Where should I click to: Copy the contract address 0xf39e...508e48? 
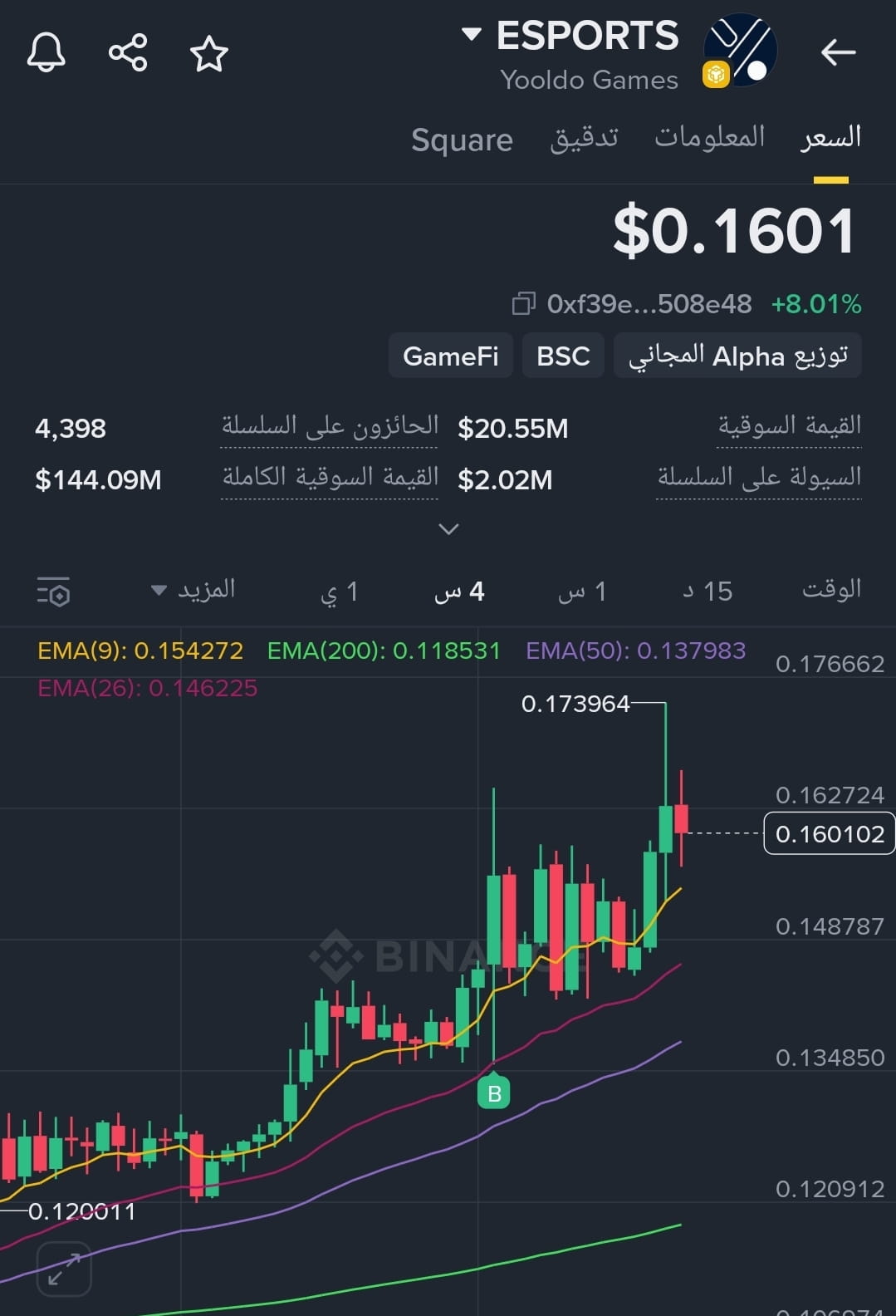[x=524, y=304]
